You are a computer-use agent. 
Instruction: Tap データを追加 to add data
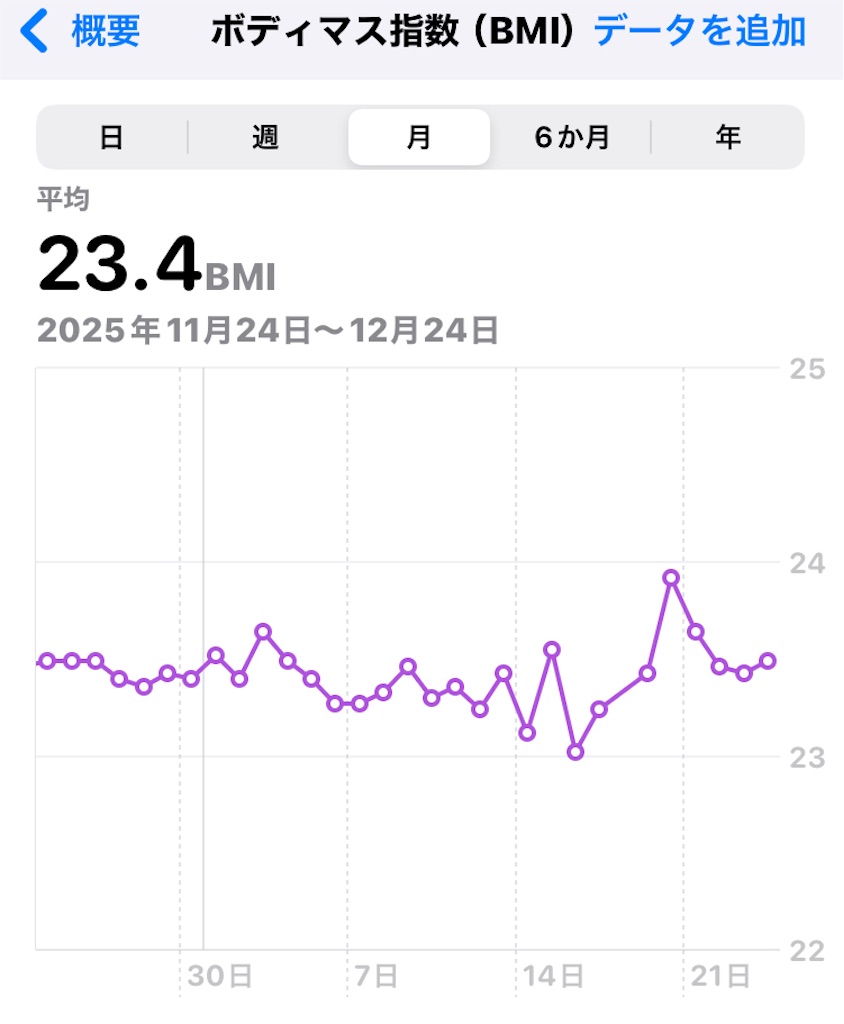(x=699, y=32)
